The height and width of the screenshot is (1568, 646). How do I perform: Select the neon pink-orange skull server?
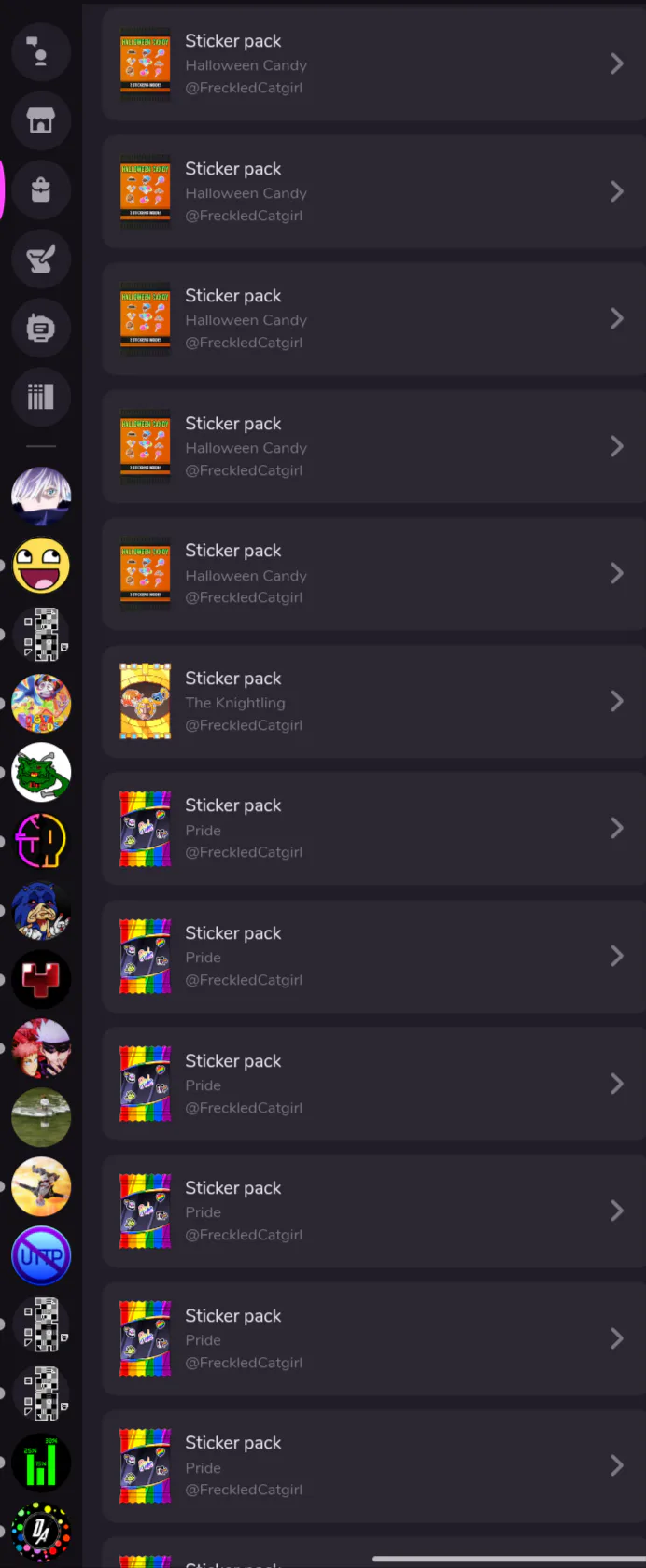click(41, 841)
